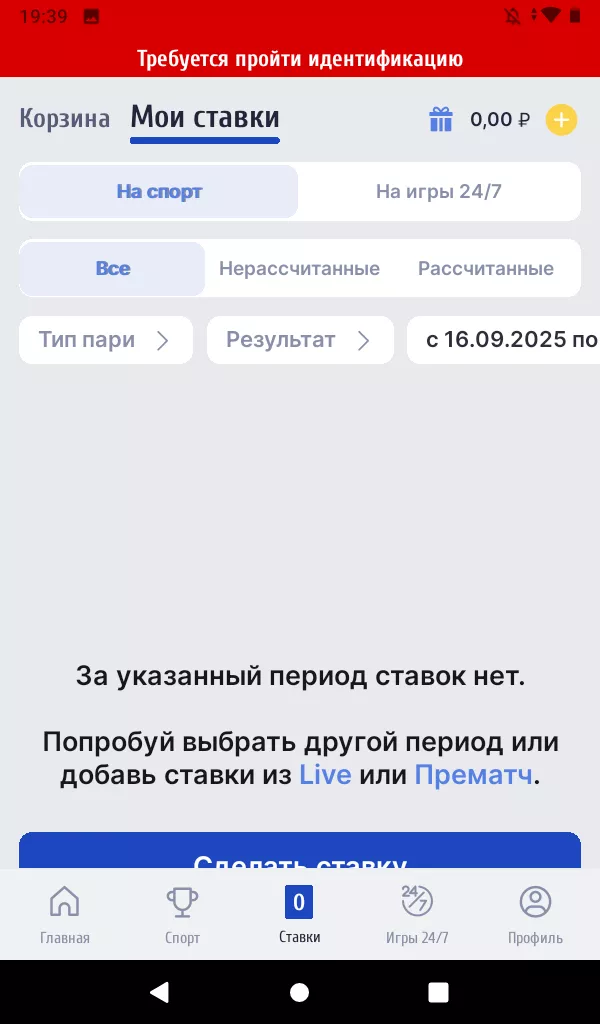The height and width of the screenshot is (1024, 600).
Task: Filter by Рассчитанные bets
Action: [485, 268]
